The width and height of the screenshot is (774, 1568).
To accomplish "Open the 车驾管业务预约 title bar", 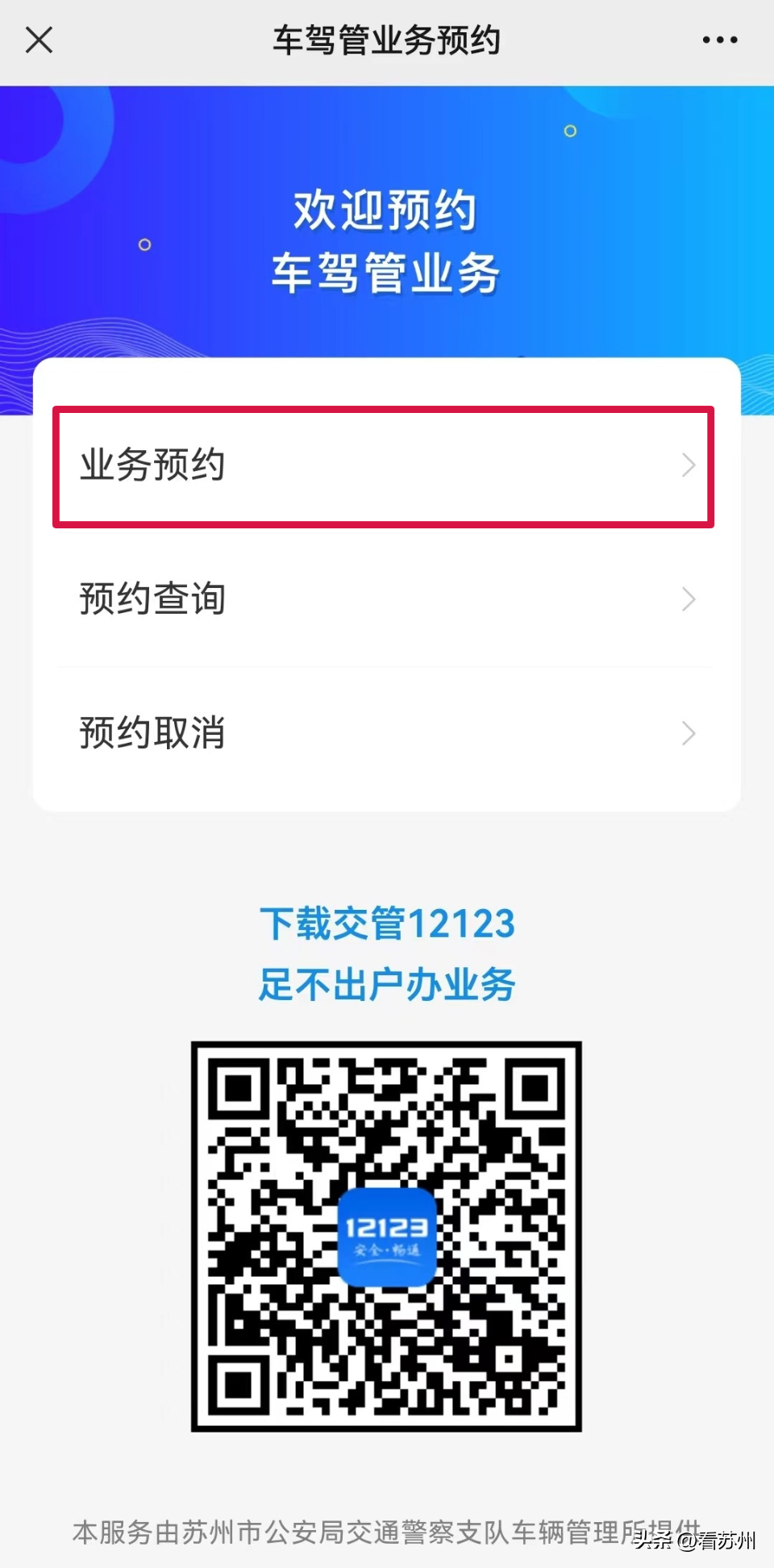I will 387,40.
